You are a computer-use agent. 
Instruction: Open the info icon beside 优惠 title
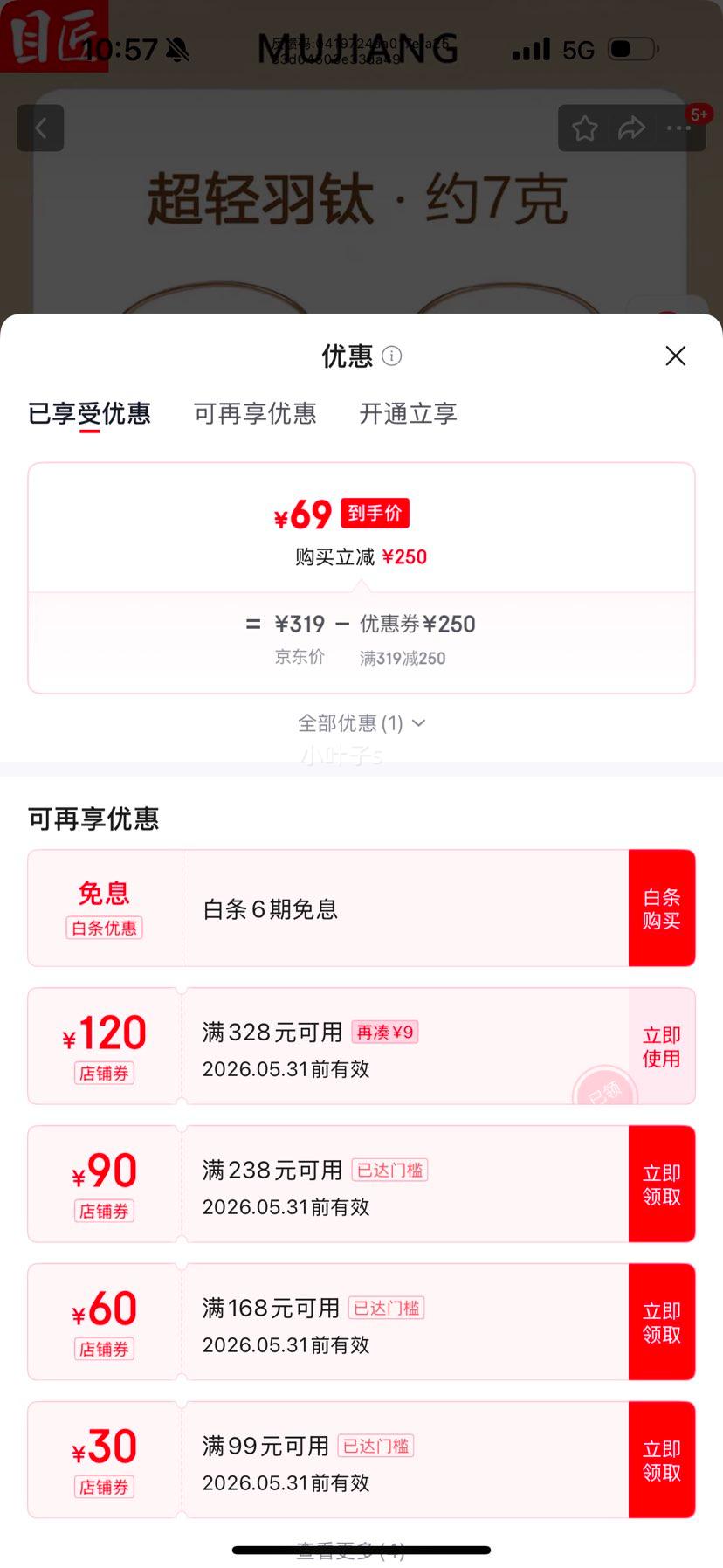392,356
